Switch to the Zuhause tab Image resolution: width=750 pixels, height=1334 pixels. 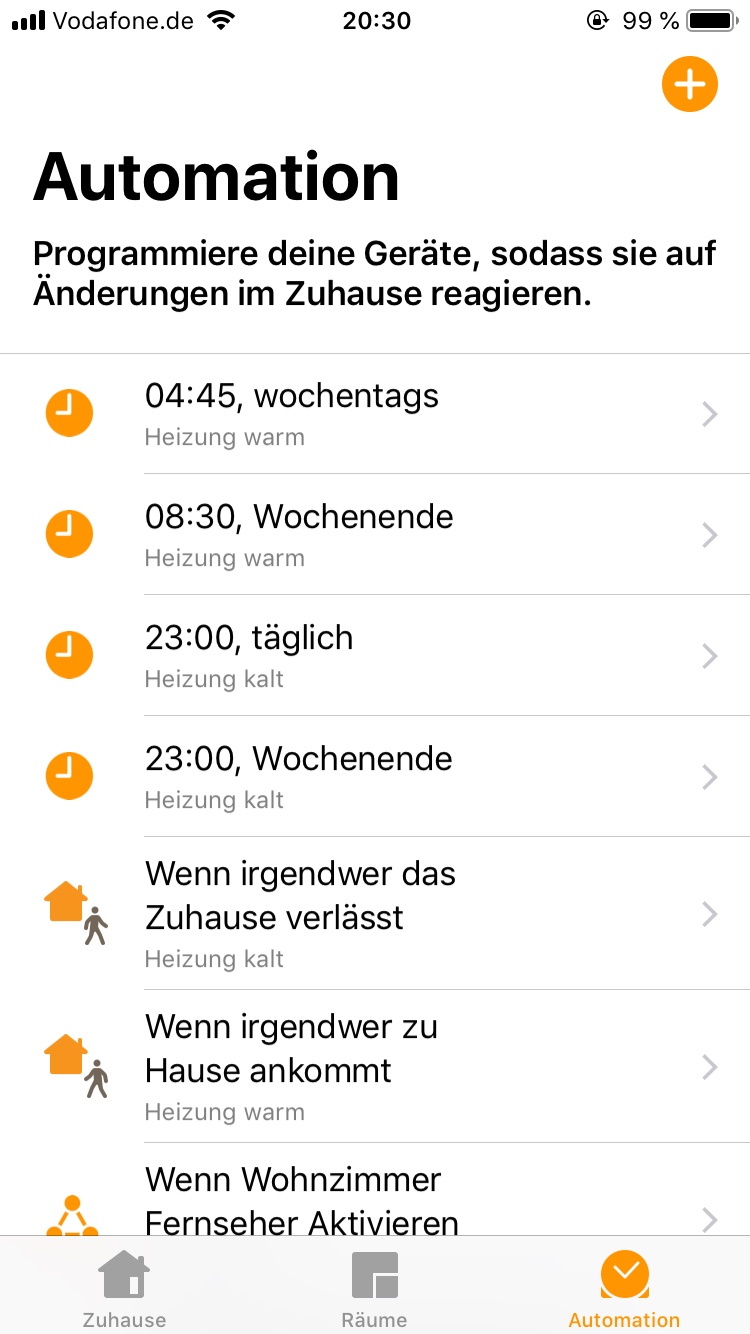(124, 1288)
